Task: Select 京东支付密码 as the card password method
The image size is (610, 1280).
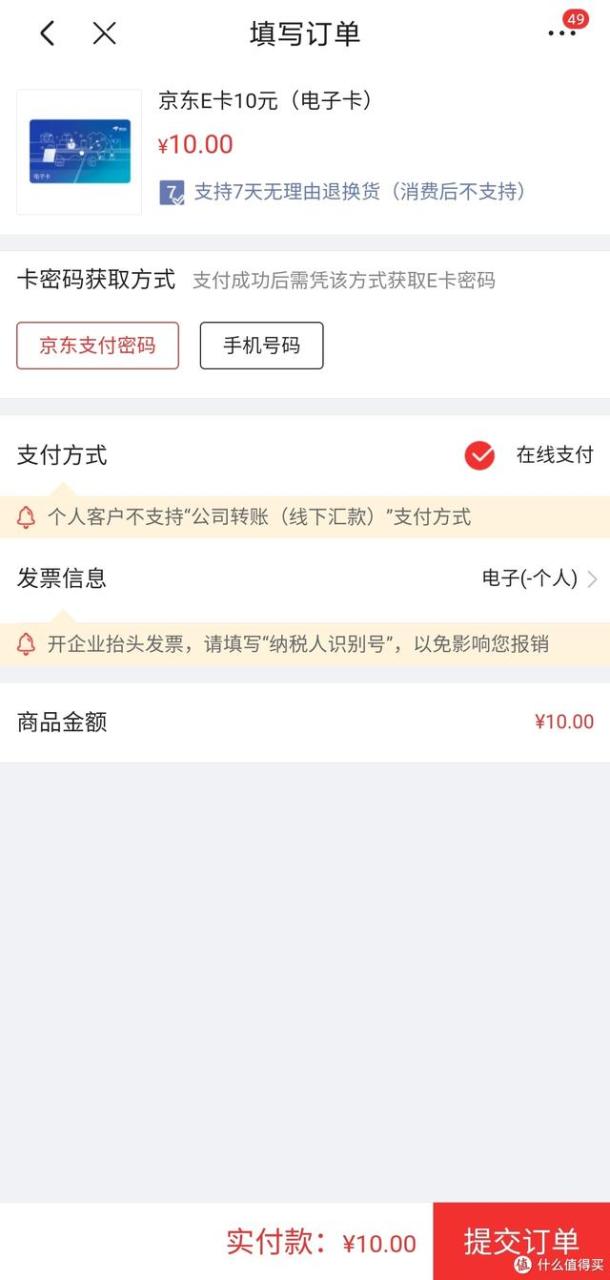Action: click(98, 346)
